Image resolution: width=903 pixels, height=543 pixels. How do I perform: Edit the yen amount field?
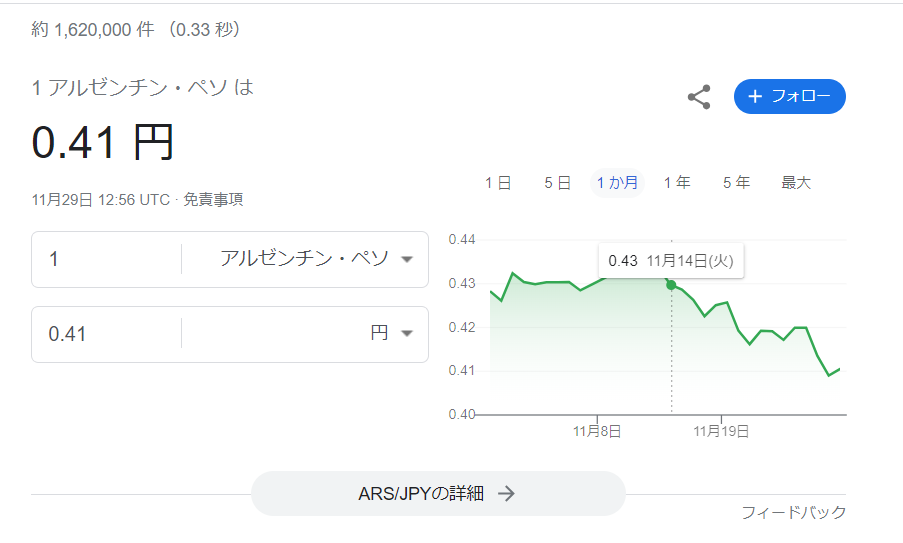click(105, 333)
